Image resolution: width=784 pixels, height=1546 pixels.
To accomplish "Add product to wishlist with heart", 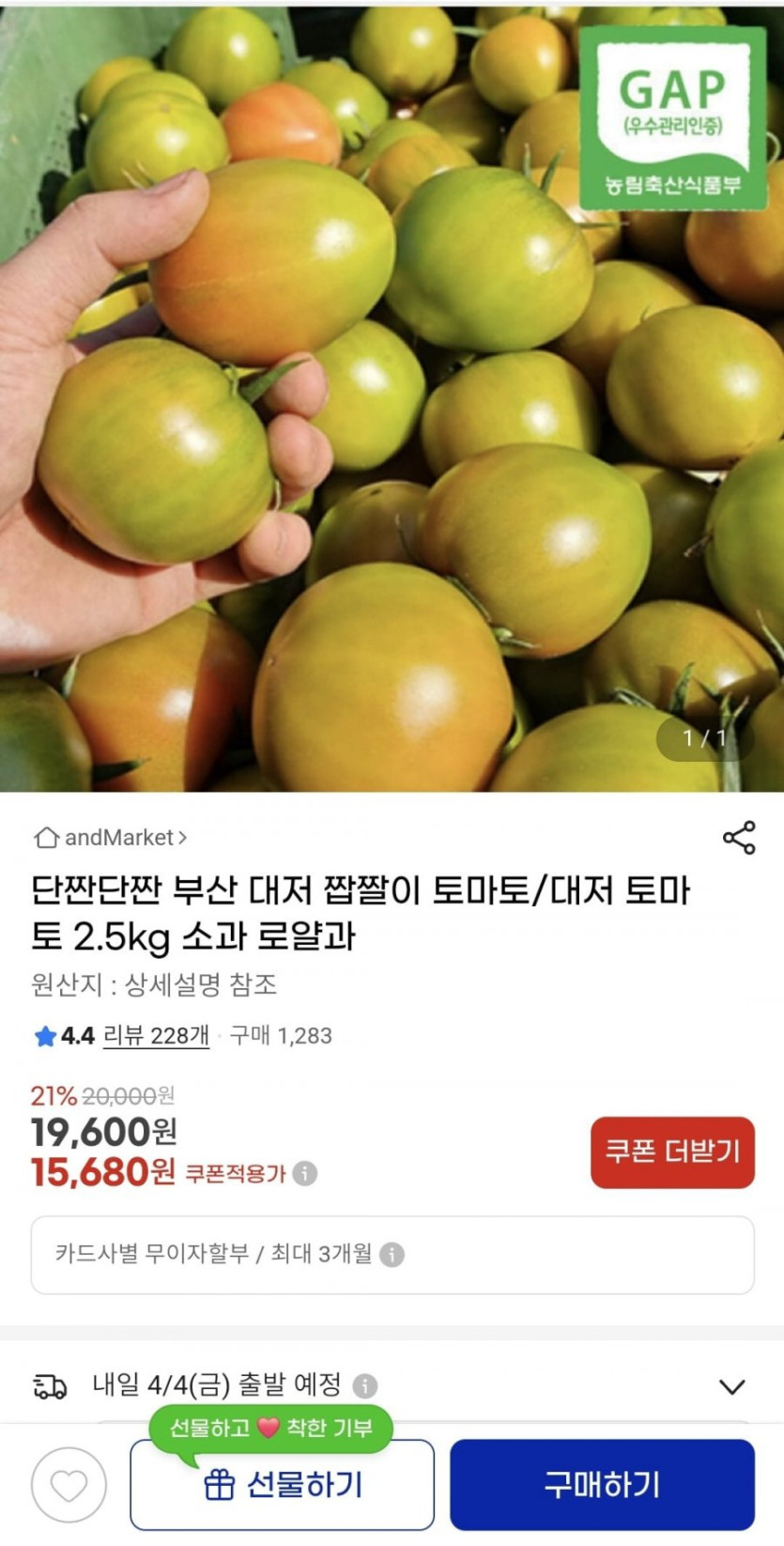I will [x=69, y=1486].
